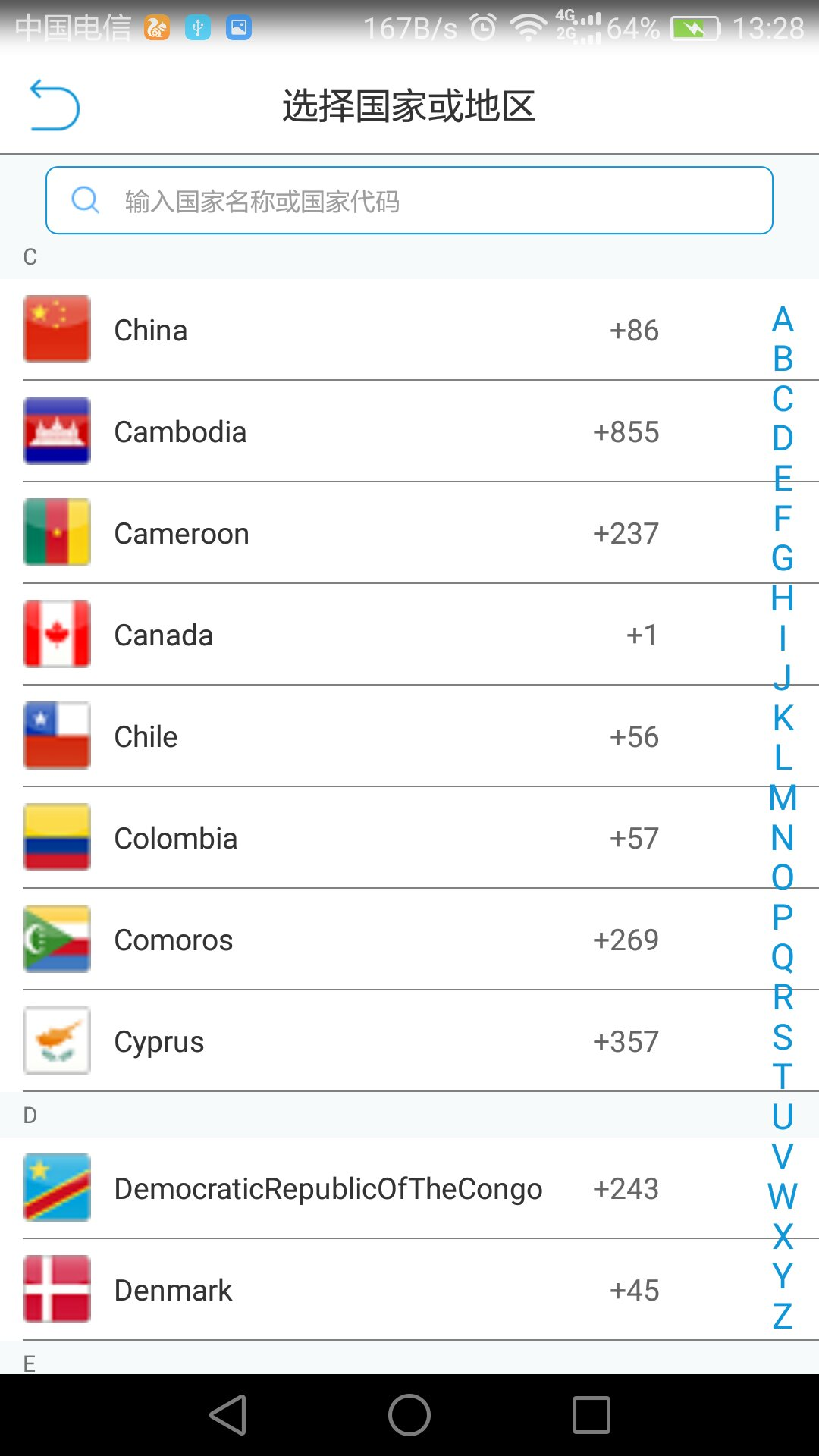Open the system recent apps button
This screenshot has height=1456, width=819.
591,1415
